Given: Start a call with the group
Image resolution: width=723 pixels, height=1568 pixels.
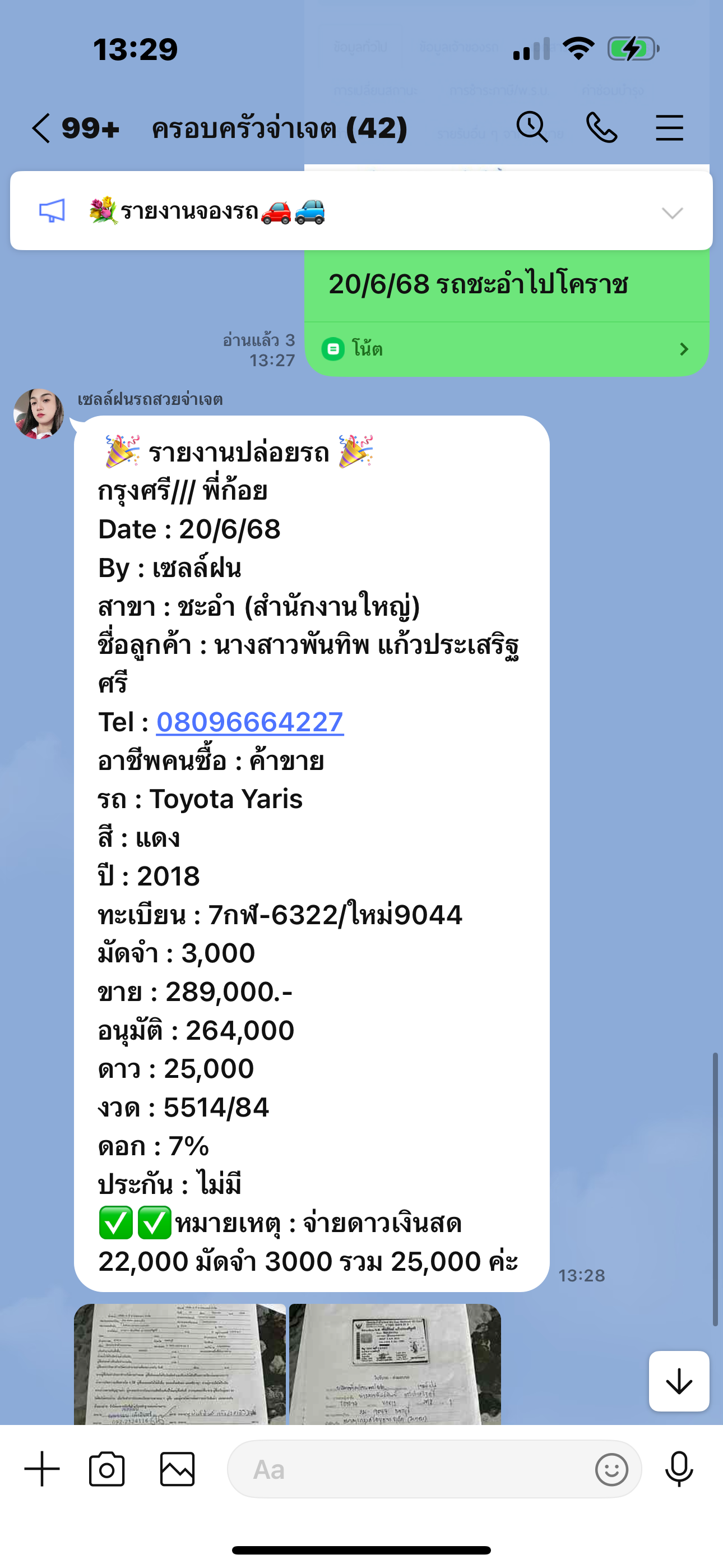Looking at the screenshot, I should pos(601,128).
